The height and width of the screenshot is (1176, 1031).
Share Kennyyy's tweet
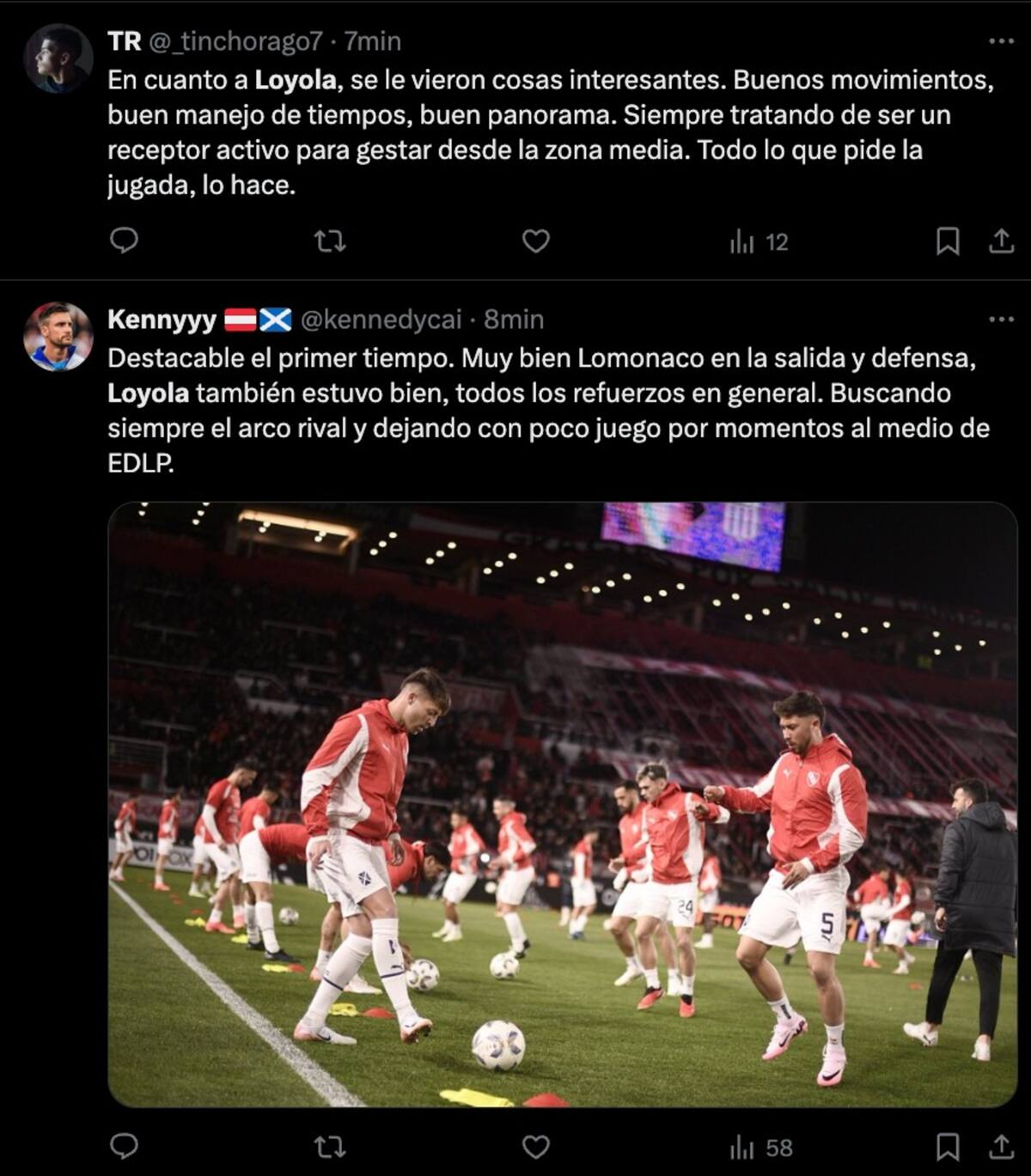click(x=1001, y=1146)
